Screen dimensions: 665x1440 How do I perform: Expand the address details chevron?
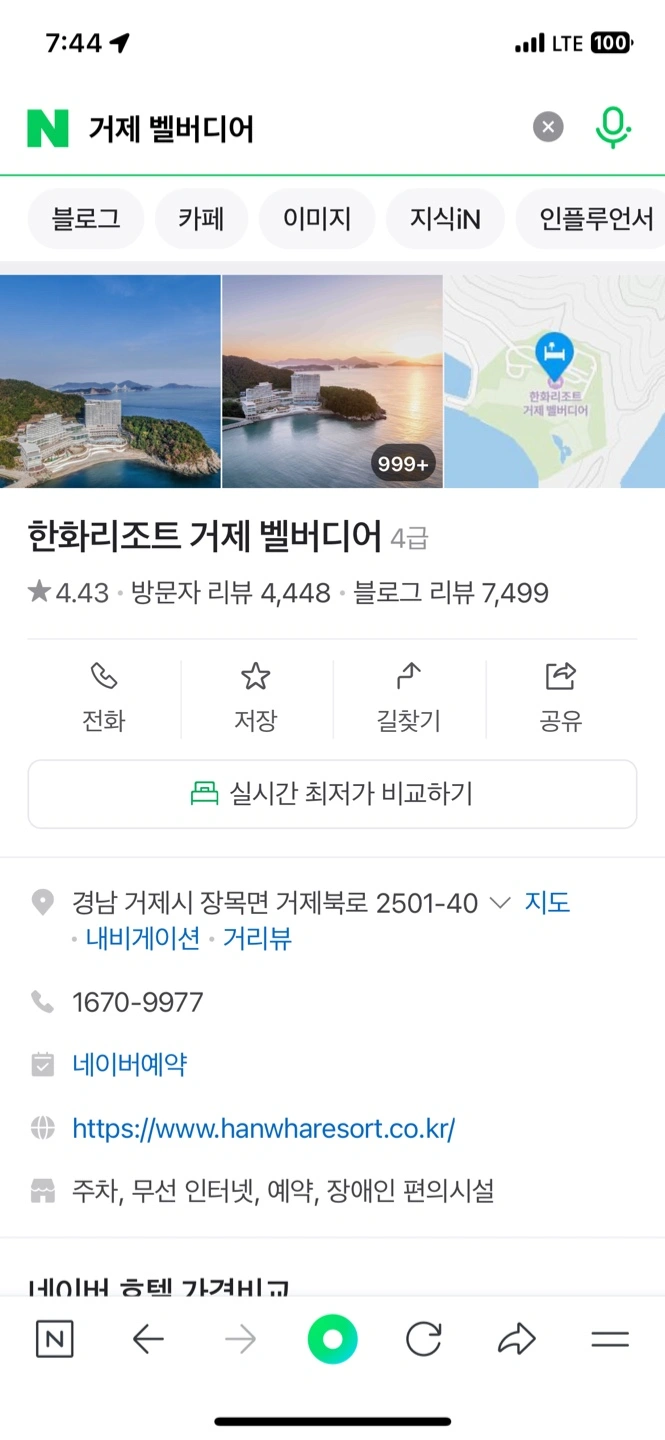[x=500, y=904]
